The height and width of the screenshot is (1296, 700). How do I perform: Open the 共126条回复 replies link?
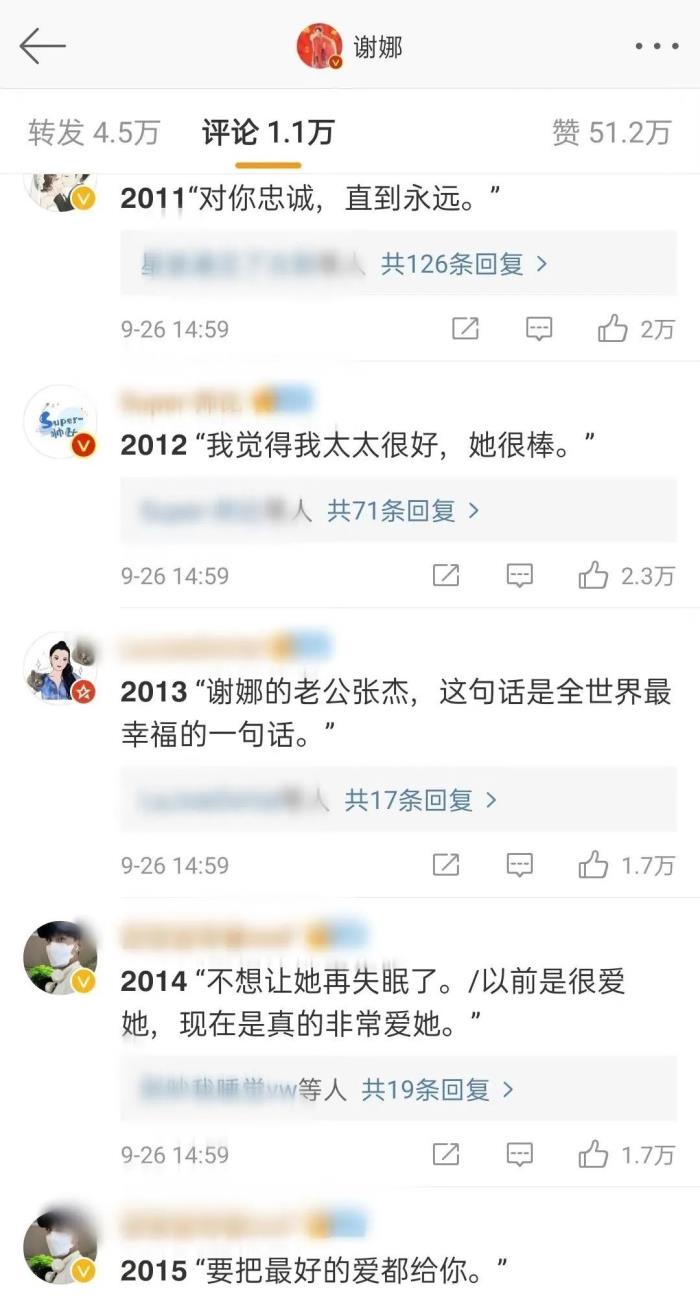click(x=463, y=264)
